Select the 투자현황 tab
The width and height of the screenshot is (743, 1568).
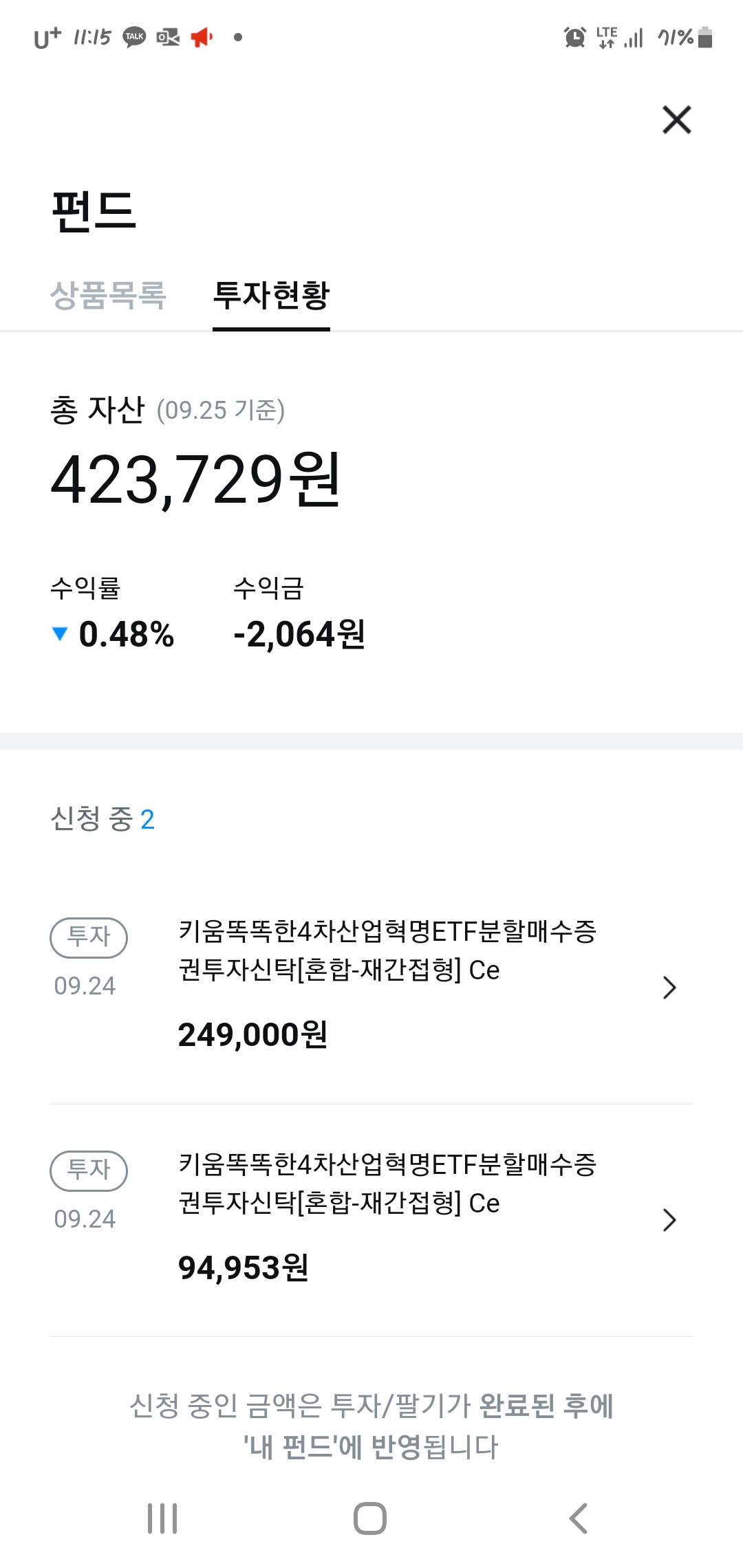click(271, 296)
